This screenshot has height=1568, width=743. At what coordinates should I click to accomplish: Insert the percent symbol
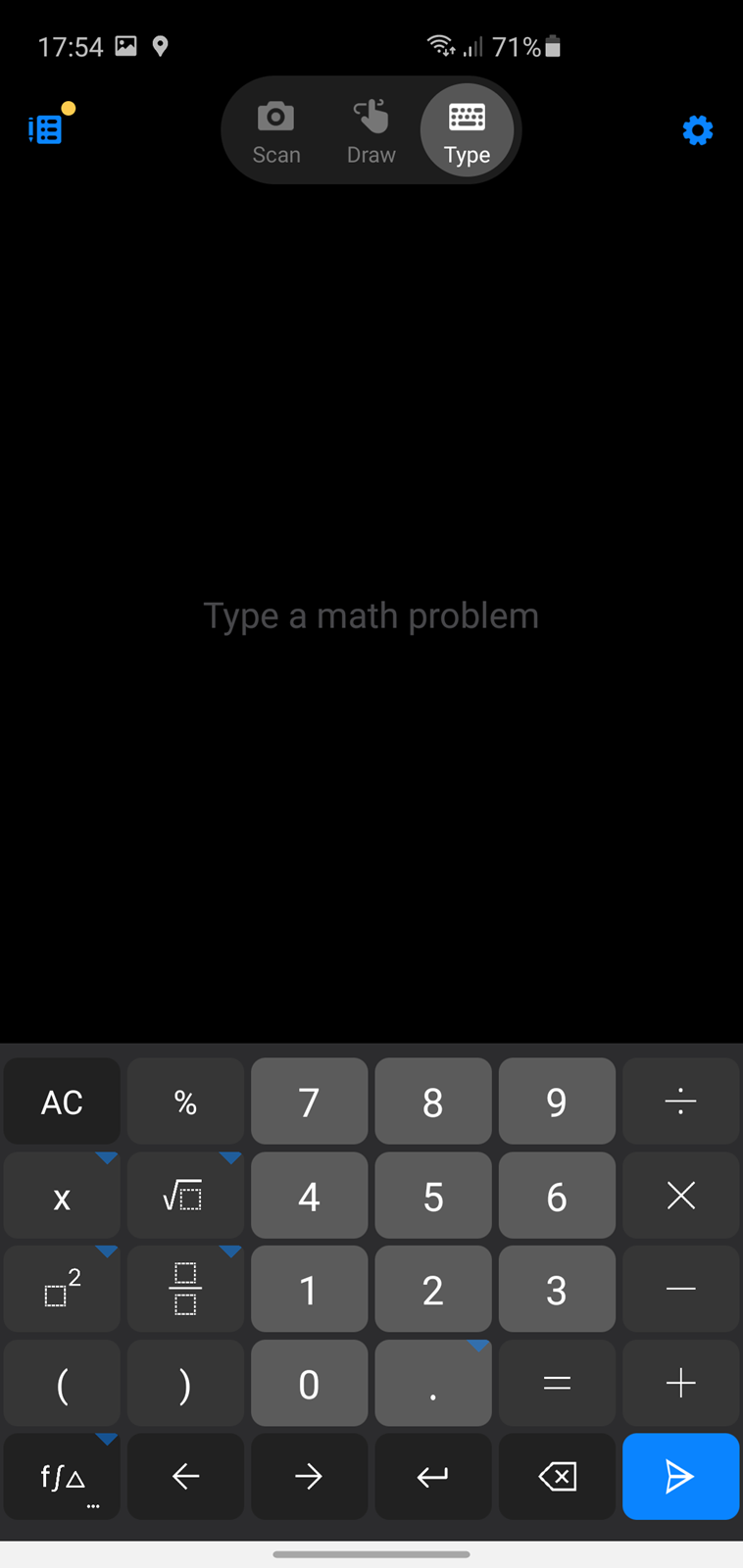[x=185, y=1102]
